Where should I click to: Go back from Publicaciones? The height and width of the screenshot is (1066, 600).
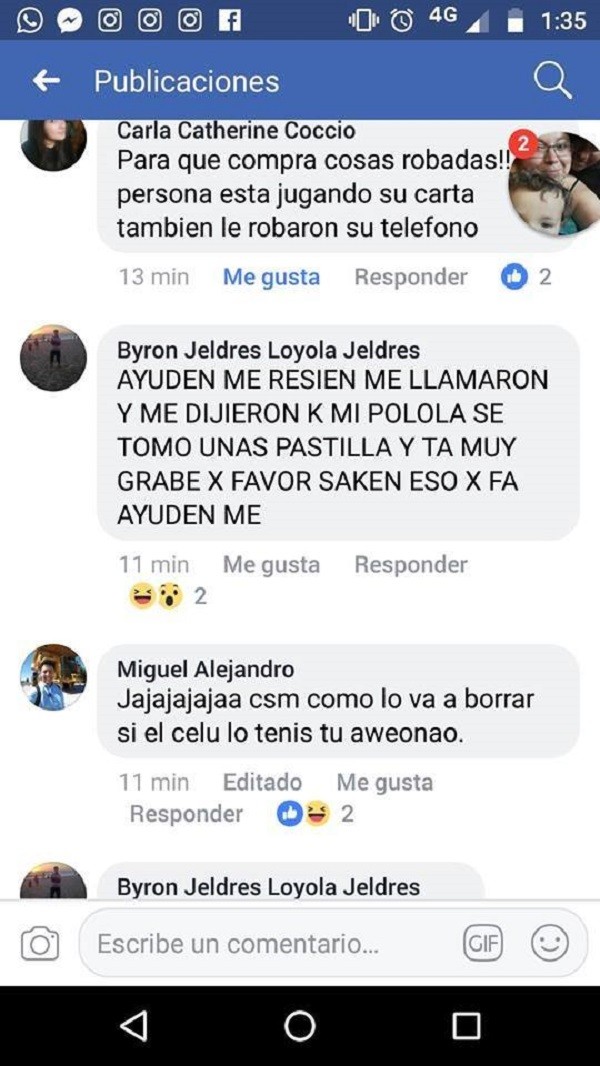[x=46, y=81]
